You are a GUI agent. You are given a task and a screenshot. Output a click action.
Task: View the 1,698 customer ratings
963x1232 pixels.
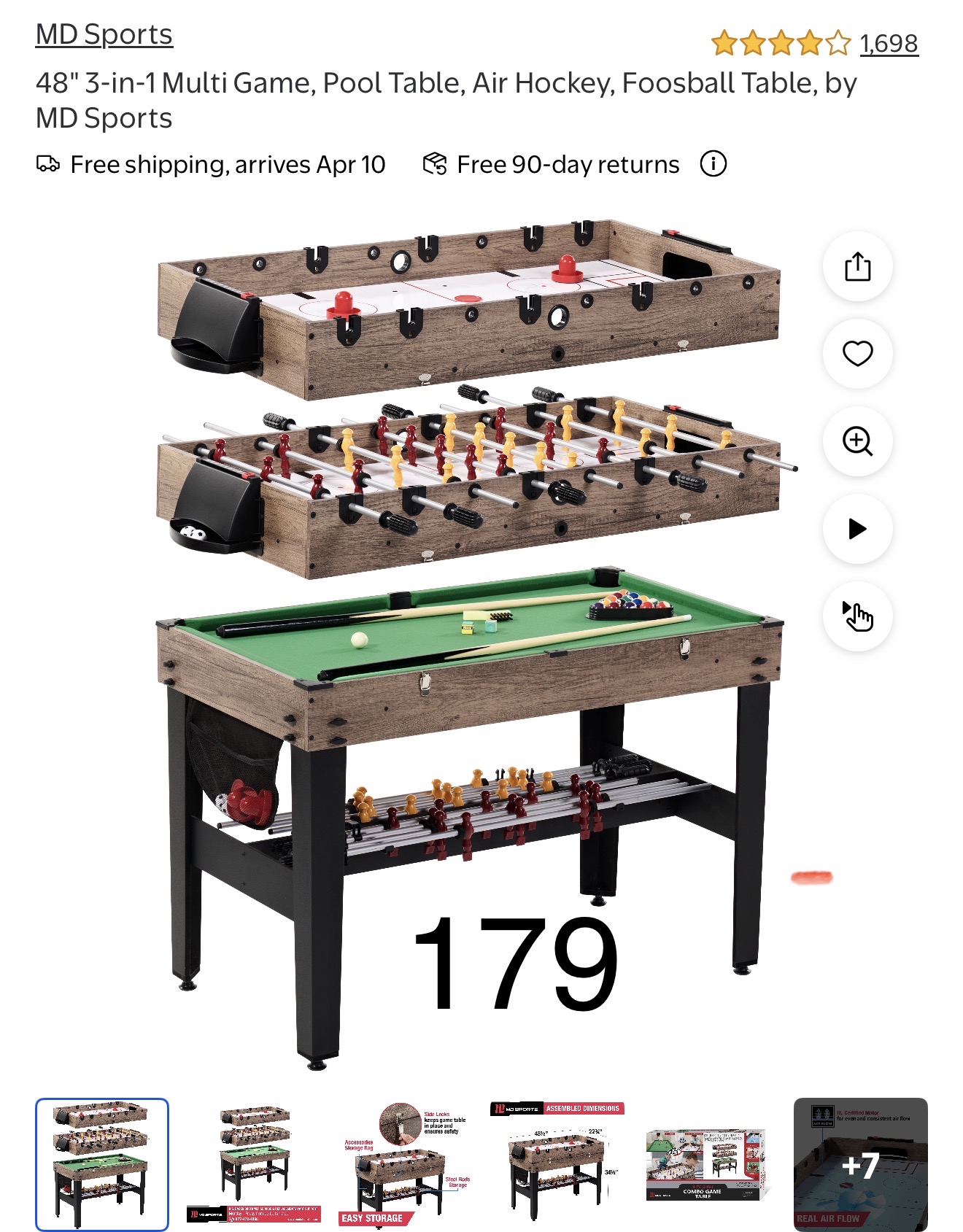point(888,44)
